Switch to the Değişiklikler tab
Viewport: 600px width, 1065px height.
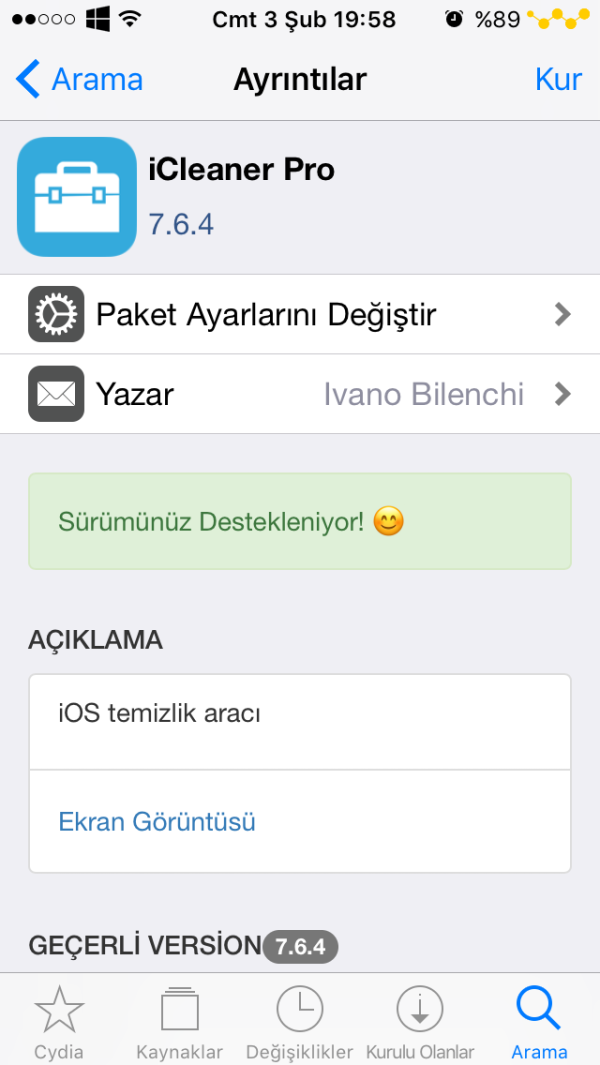299,1022
